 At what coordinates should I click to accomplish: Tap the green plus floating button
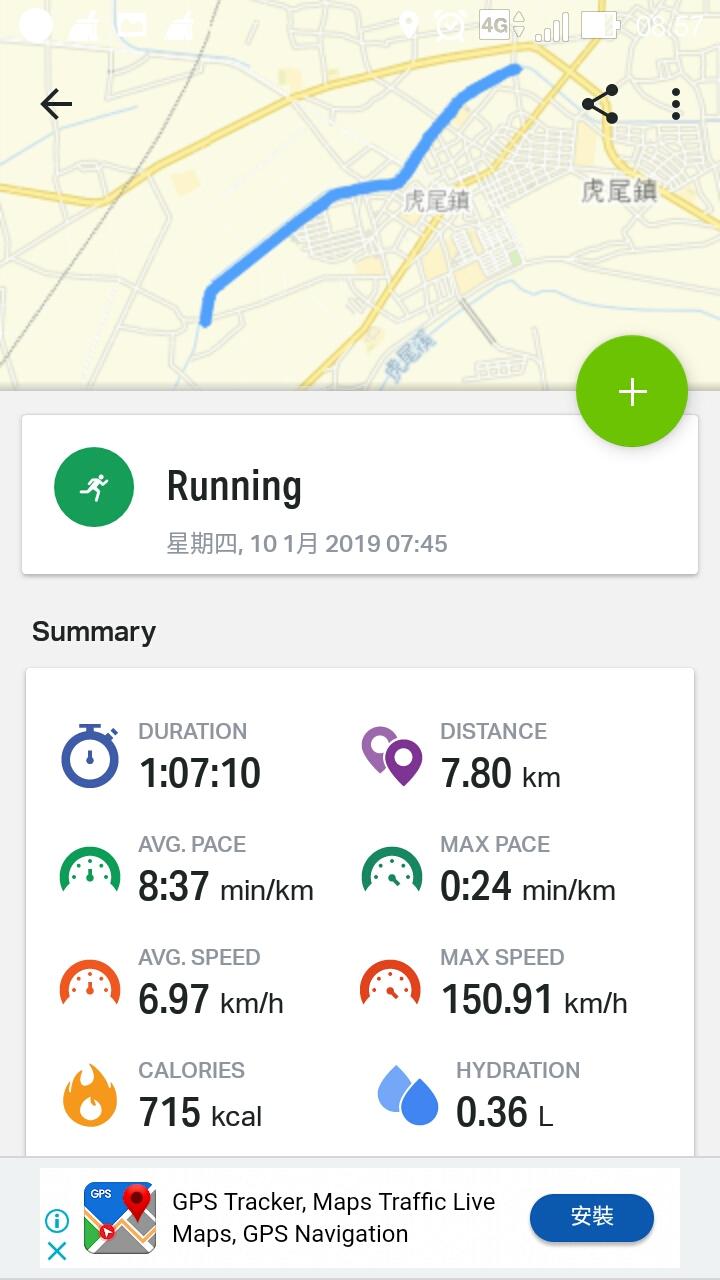pyautogui.click(x=632, y=391)
